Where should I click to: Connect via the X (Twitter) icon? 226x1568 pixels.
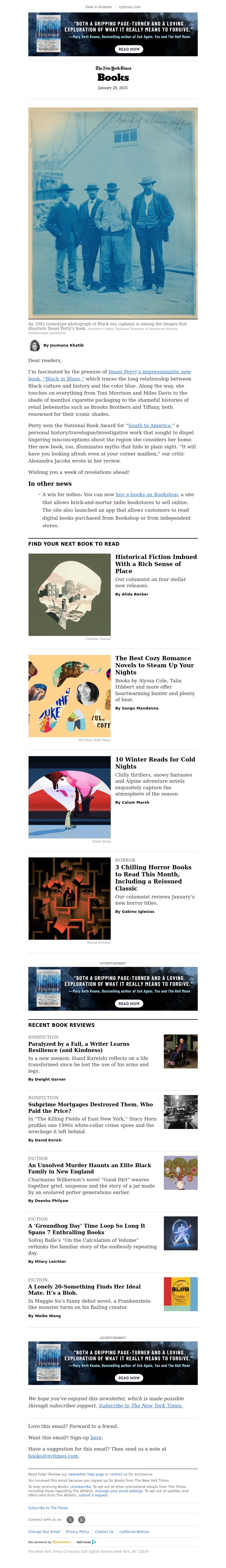point(70,1520)
